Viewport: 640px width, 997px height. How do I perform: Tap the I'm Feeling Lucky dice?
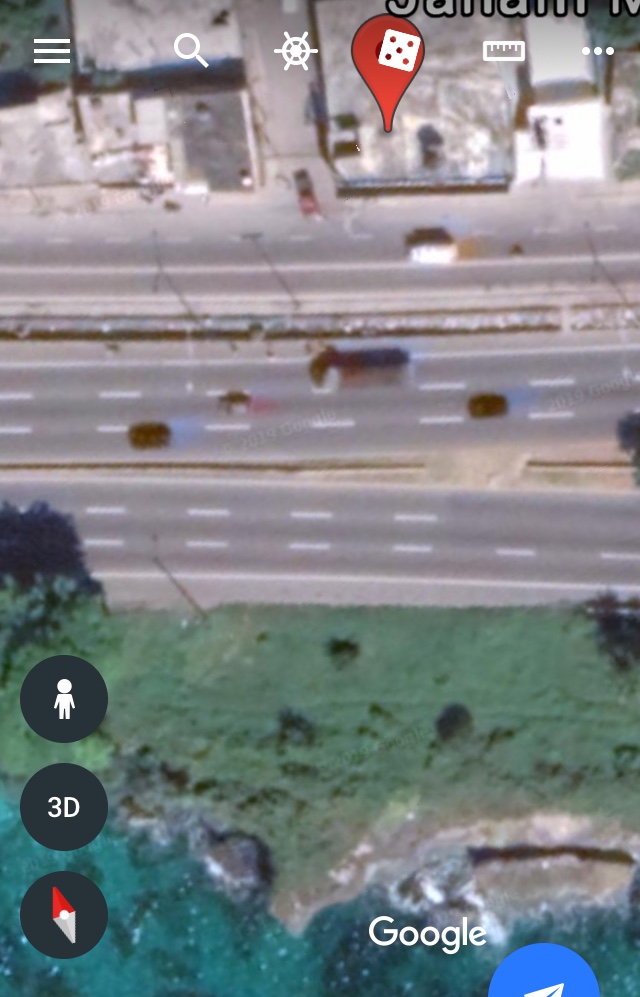coord(398,51)
